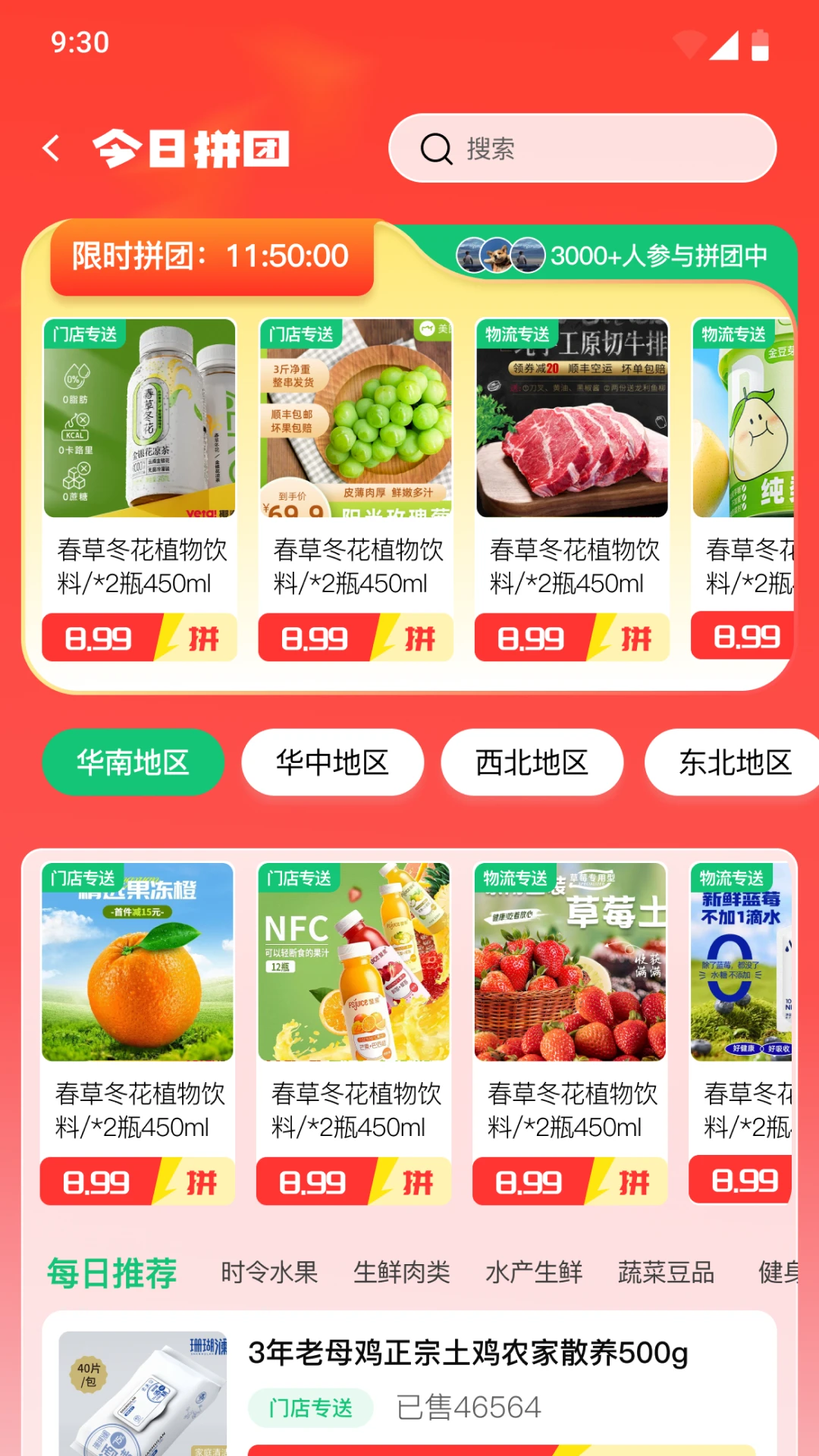Go back using the top-left arrow
Viewport: 819px width, 1456px height.
pos(52,149)
